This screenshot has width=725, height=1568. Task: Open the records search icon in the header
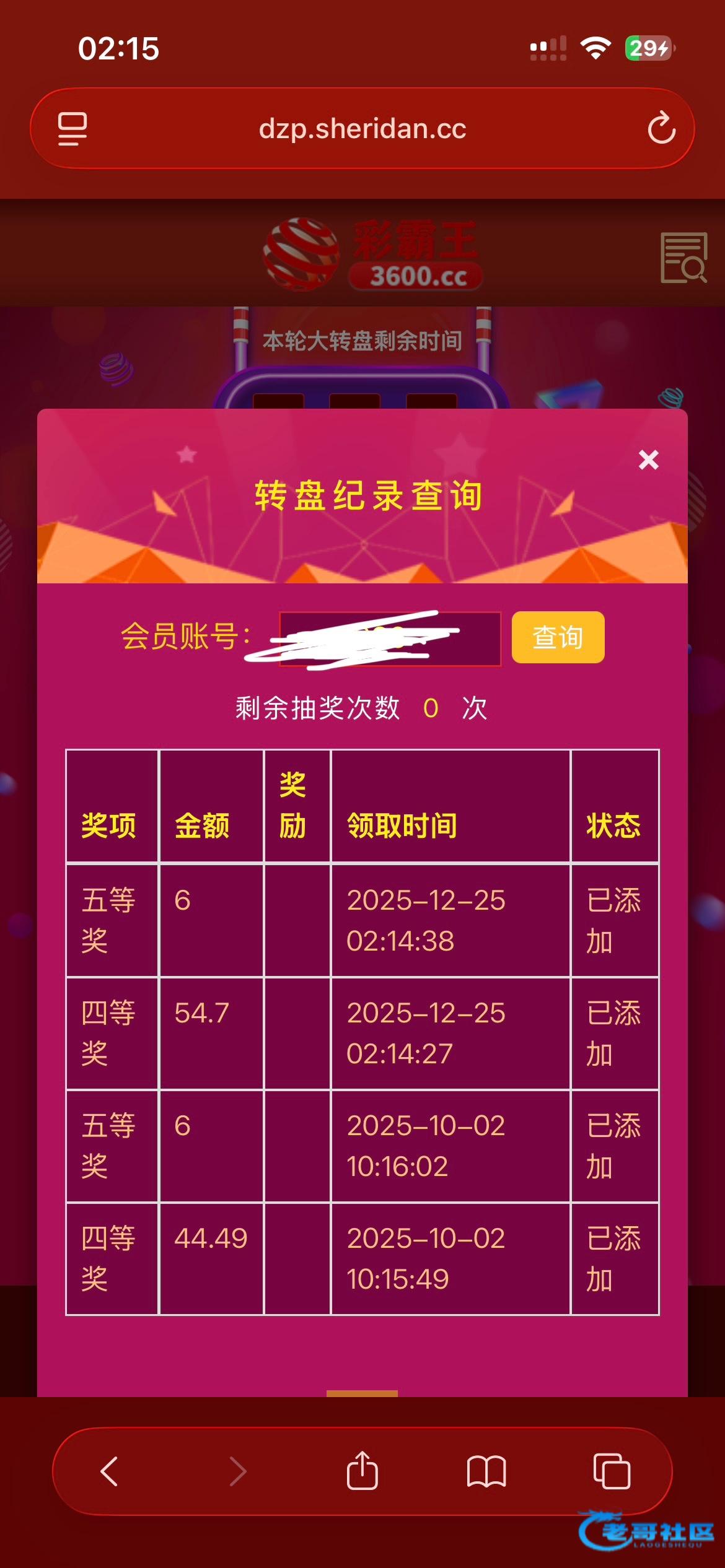683,258
